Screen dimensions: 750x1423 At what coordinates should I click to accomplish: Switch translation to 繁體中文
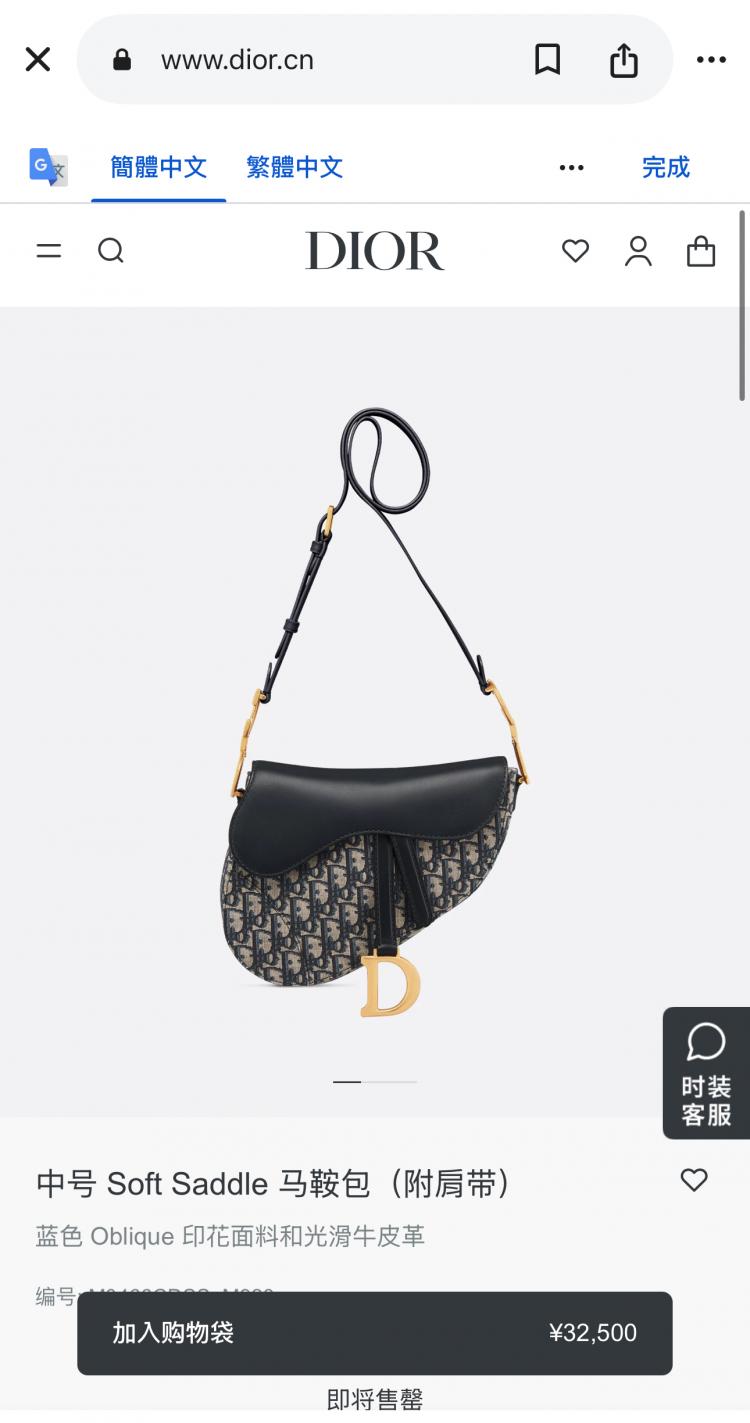point(294,167)
